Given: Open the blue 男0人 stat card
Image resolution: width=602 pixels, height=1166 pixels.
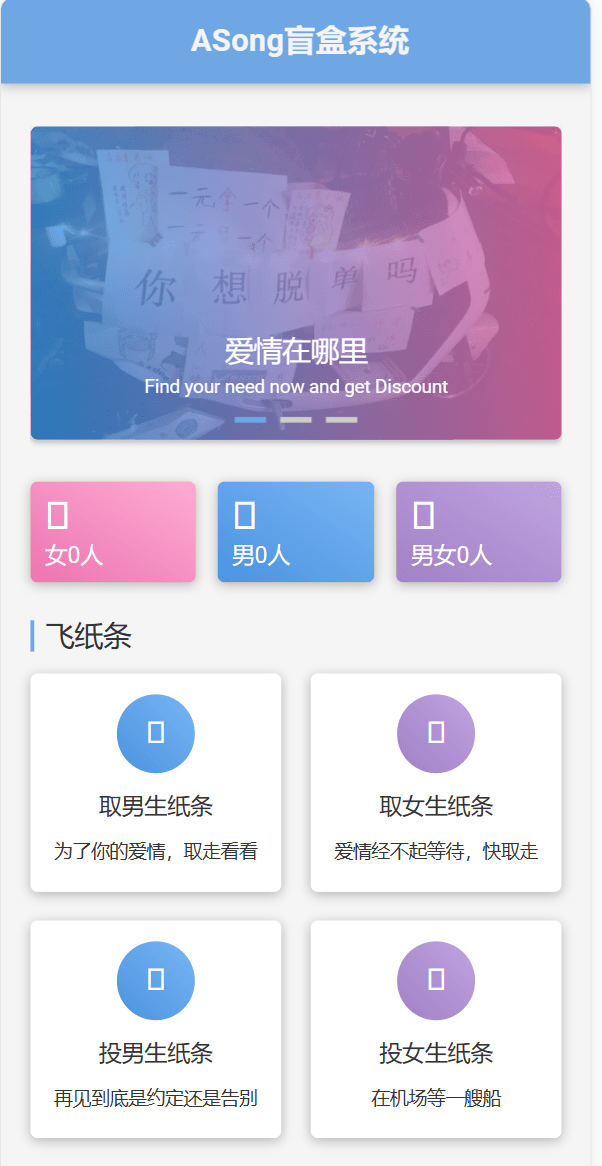Looking at the screenshot, I should pyautogui.click(x=296, y=532).
